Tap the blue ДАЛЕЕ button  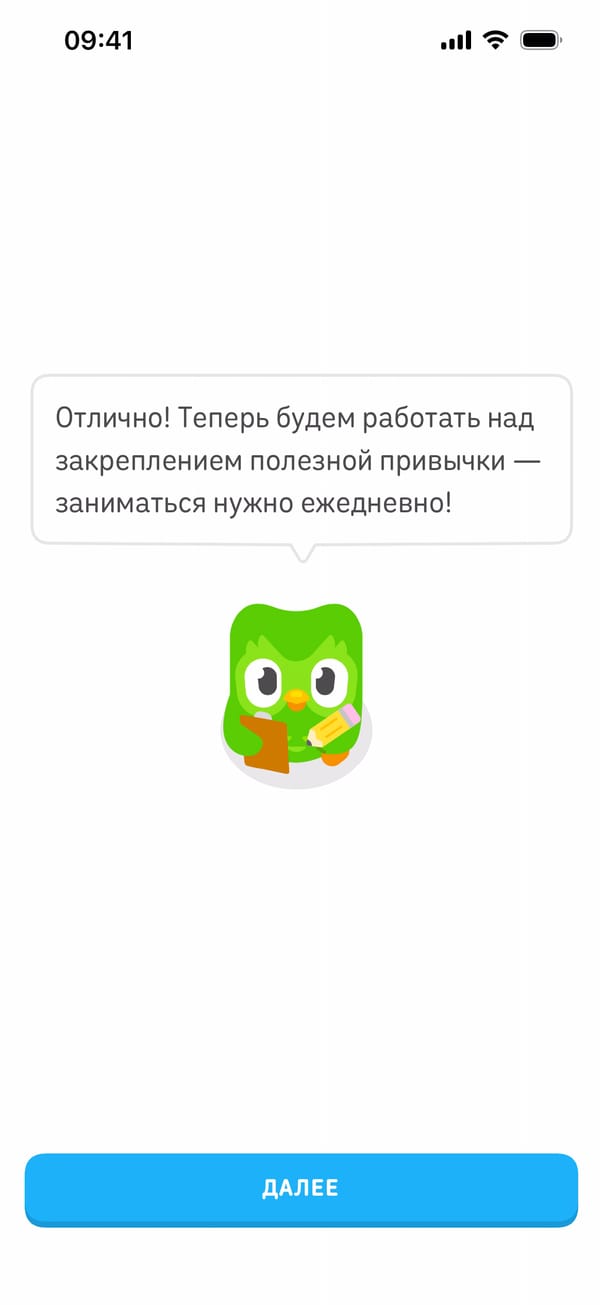point(301,1188)
